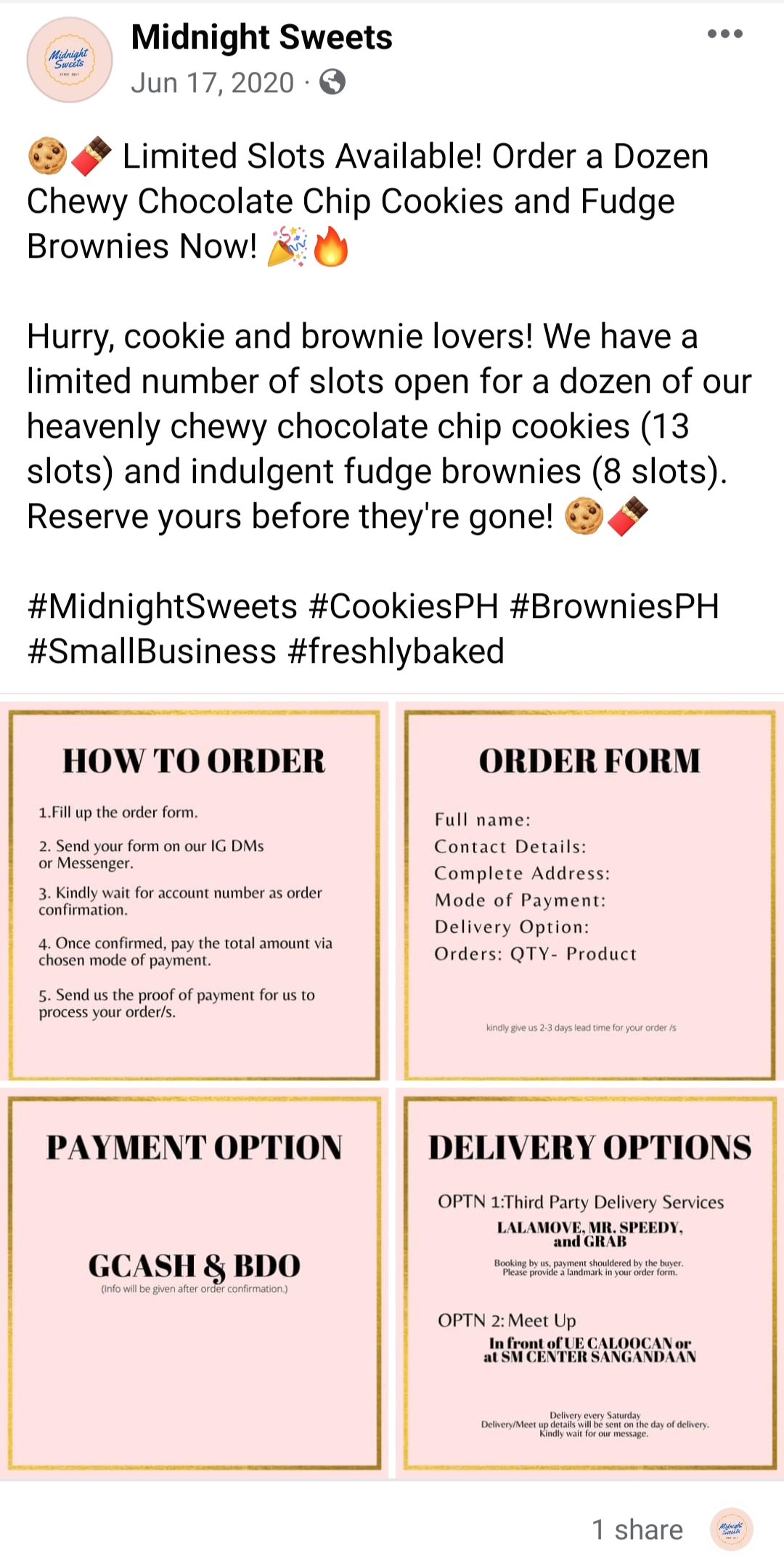Open the #MidnightSweets hashtag
The image size is (784, 1561).
point(162,606)
